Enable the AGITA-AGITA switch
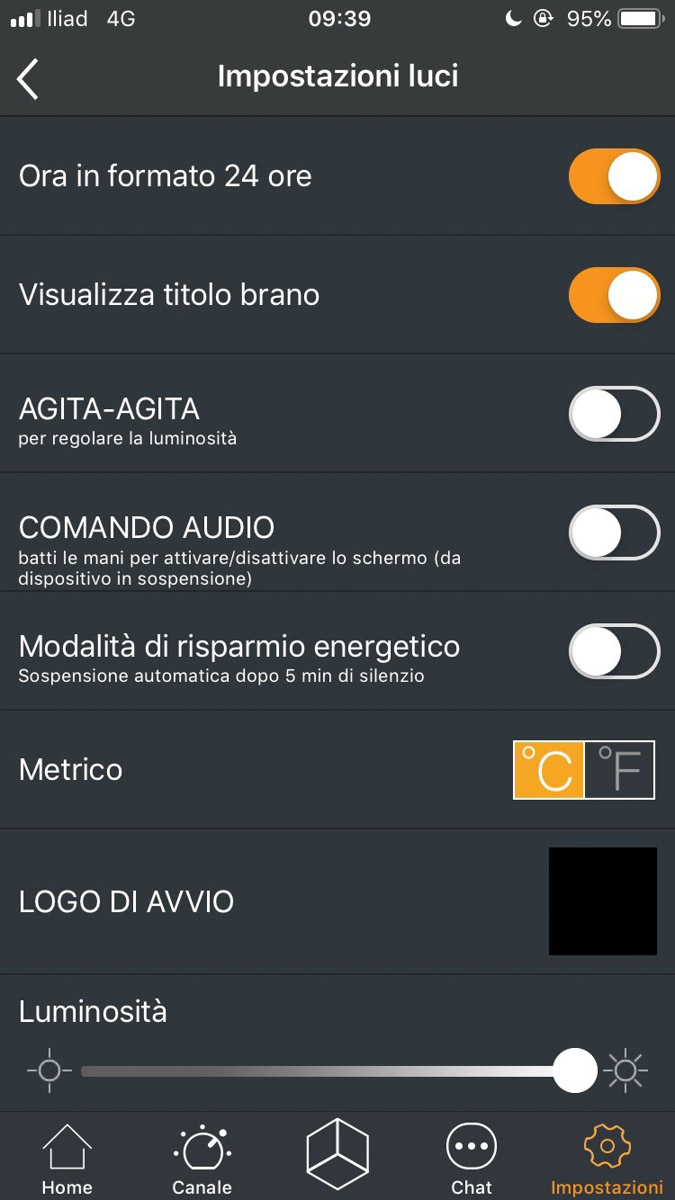This screenshot has height=1200, width=675. pos(614,414)
